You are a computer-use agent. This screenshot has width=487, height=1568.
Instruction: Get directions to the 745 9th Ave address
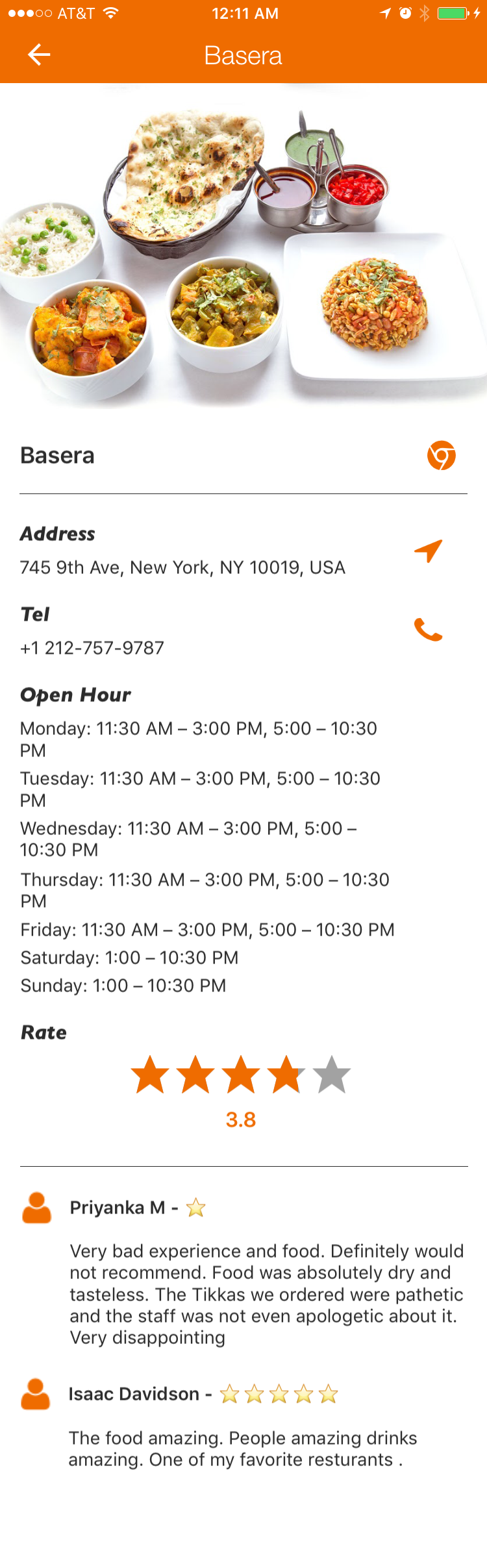tap(429, 551)
